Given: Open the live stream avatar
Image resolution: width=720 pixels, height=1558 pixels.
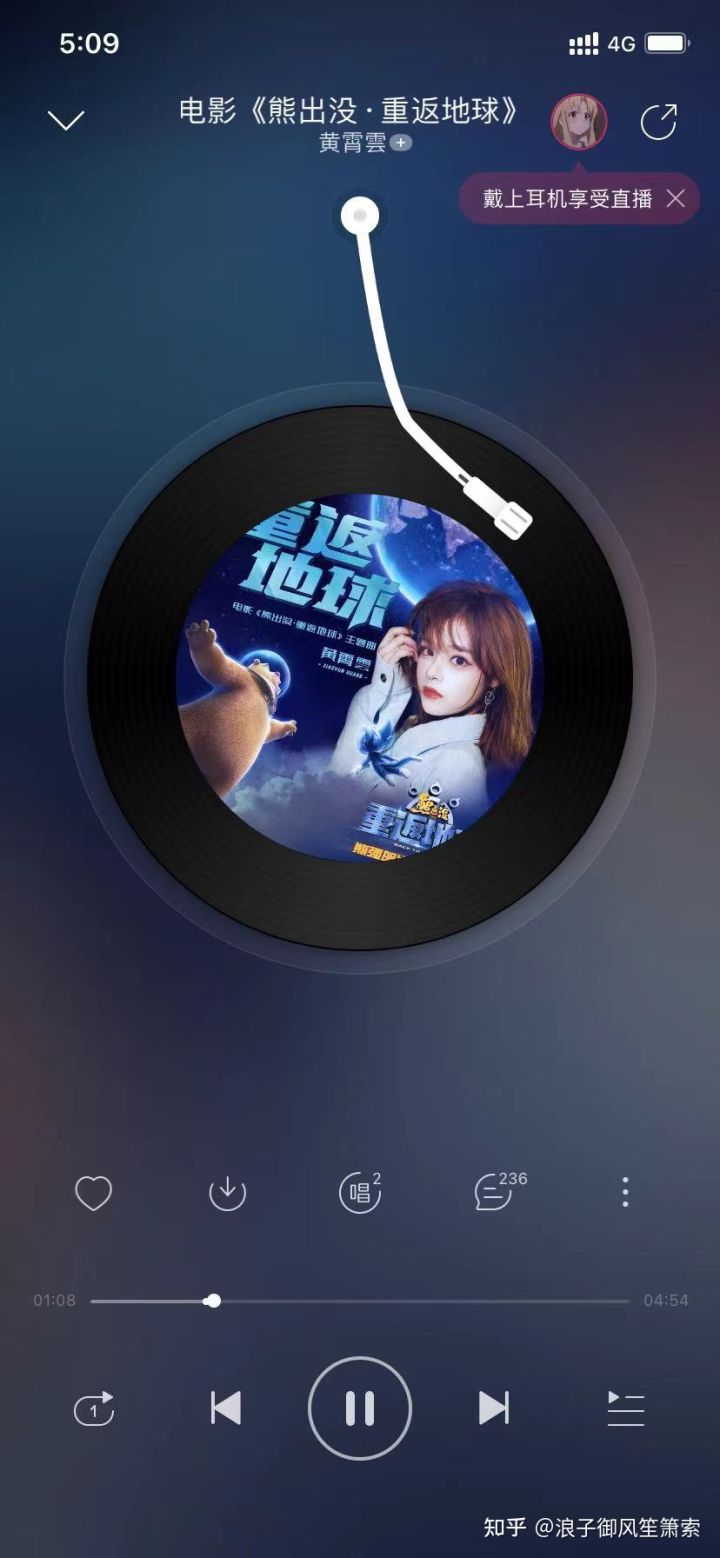Looking at the screenshot, I should (x=579, y=122).
